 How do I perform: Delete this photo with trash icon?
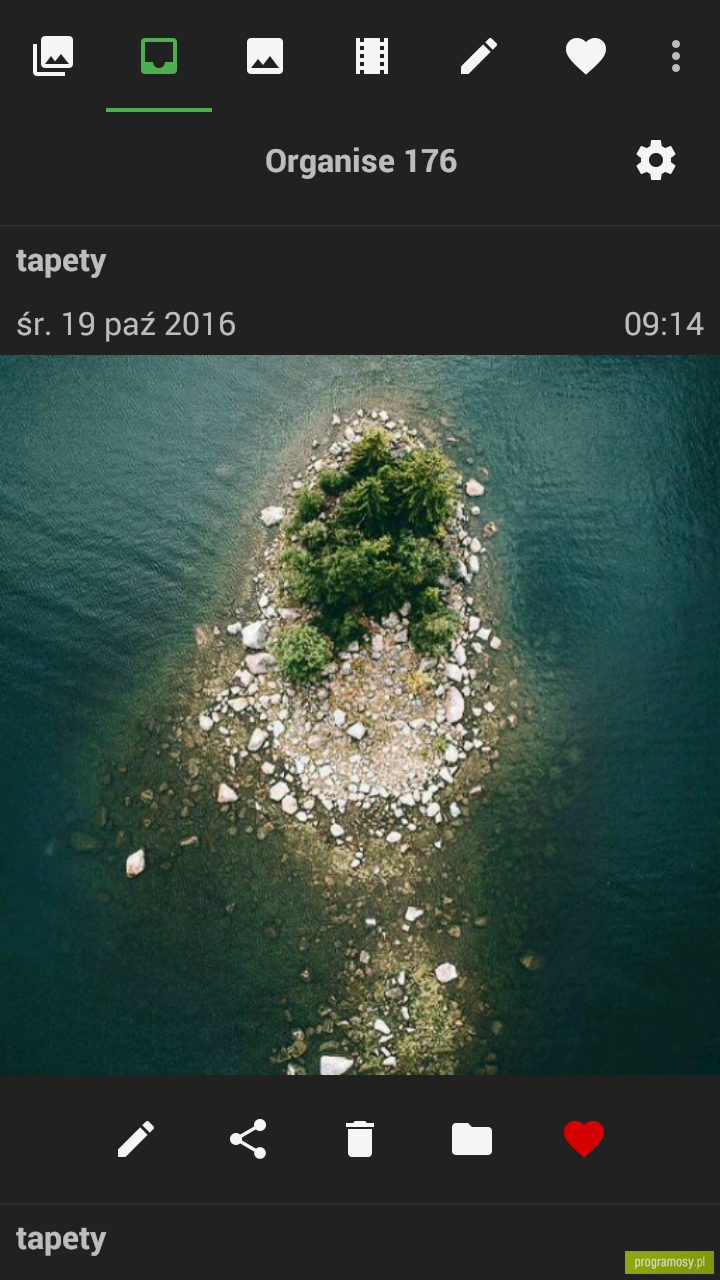360,1139
